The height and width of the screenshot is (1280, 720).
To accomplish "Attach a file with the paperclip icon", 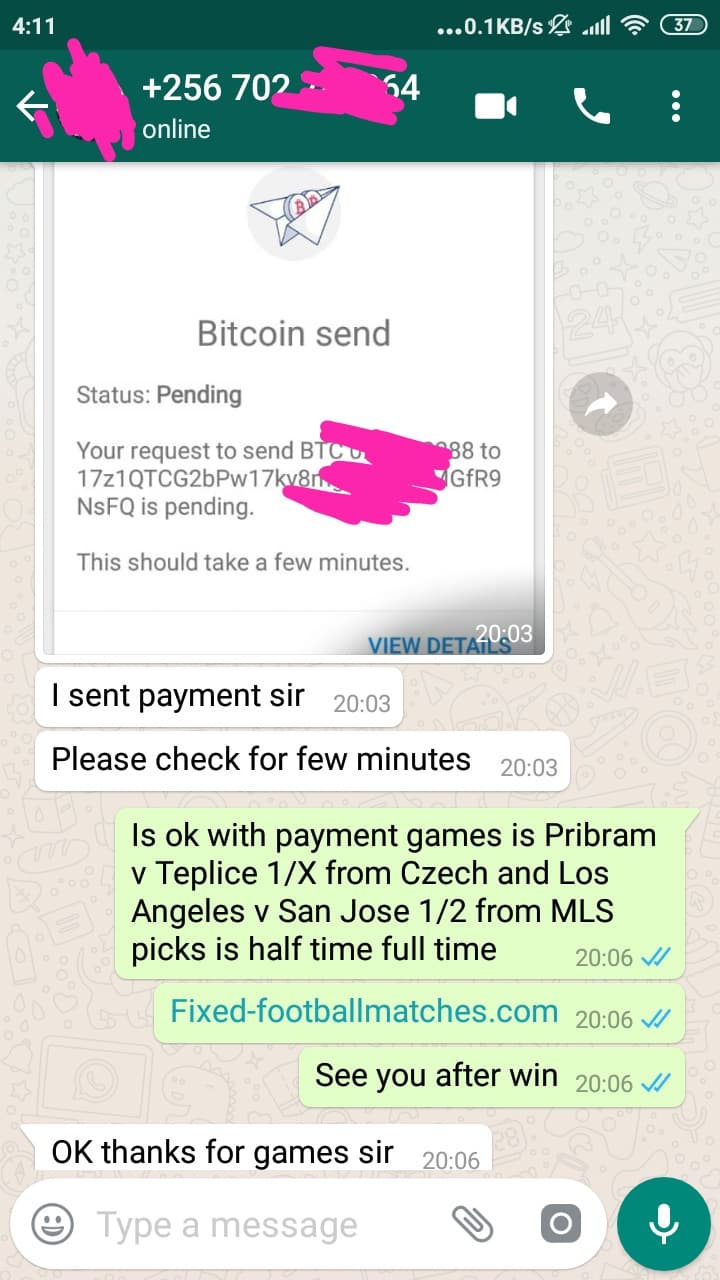I will (x=474, y=1224).
